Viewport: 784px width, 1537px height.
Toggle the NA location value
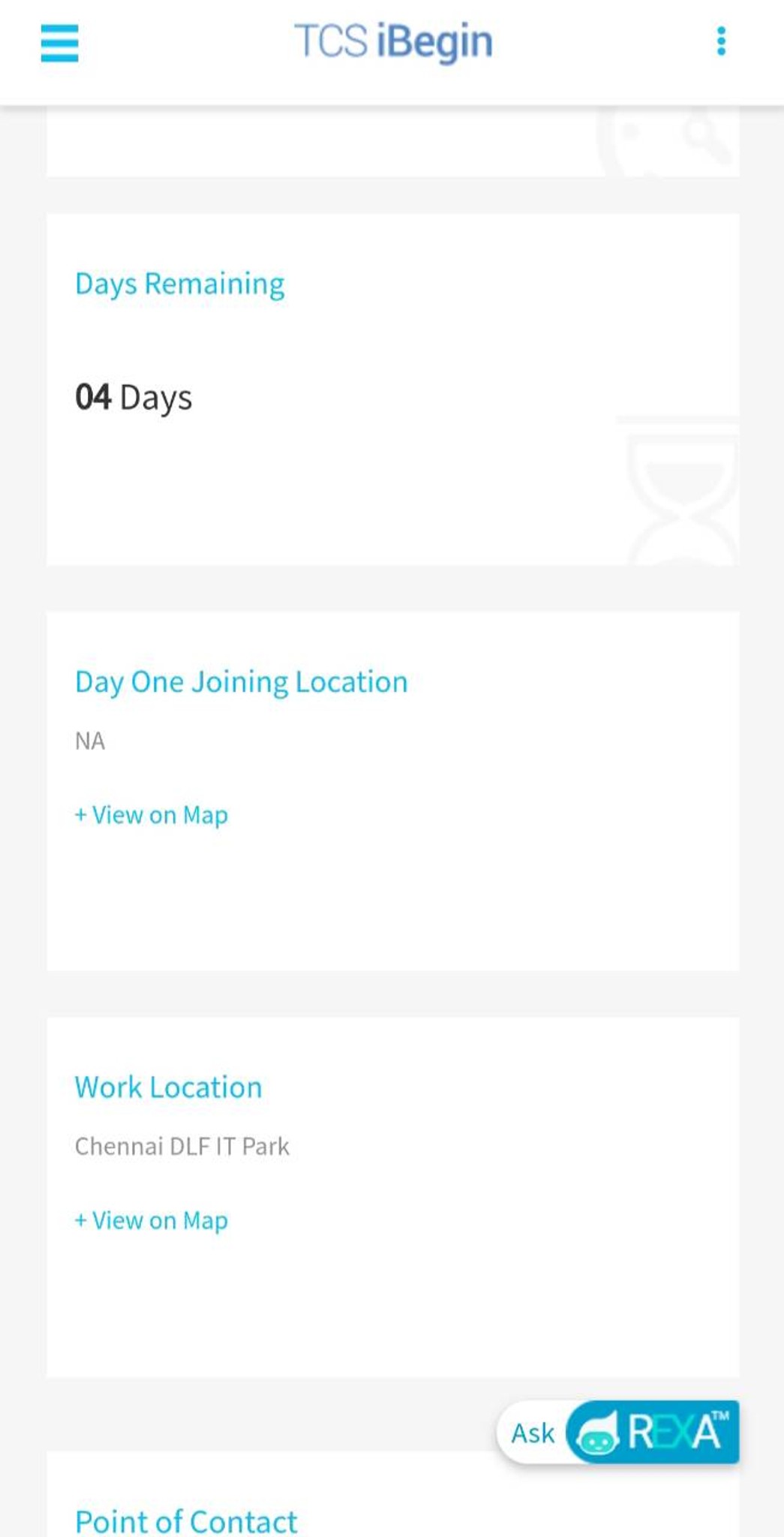(x=89, y=741)
